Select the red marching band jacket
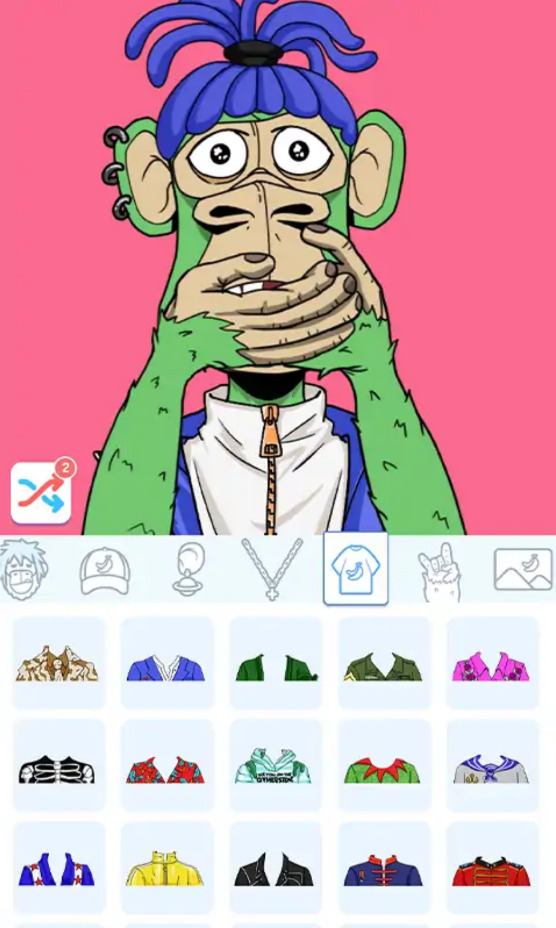Viewport: 556px width, 928px height. pyautogui.click(x=492, y=868)
